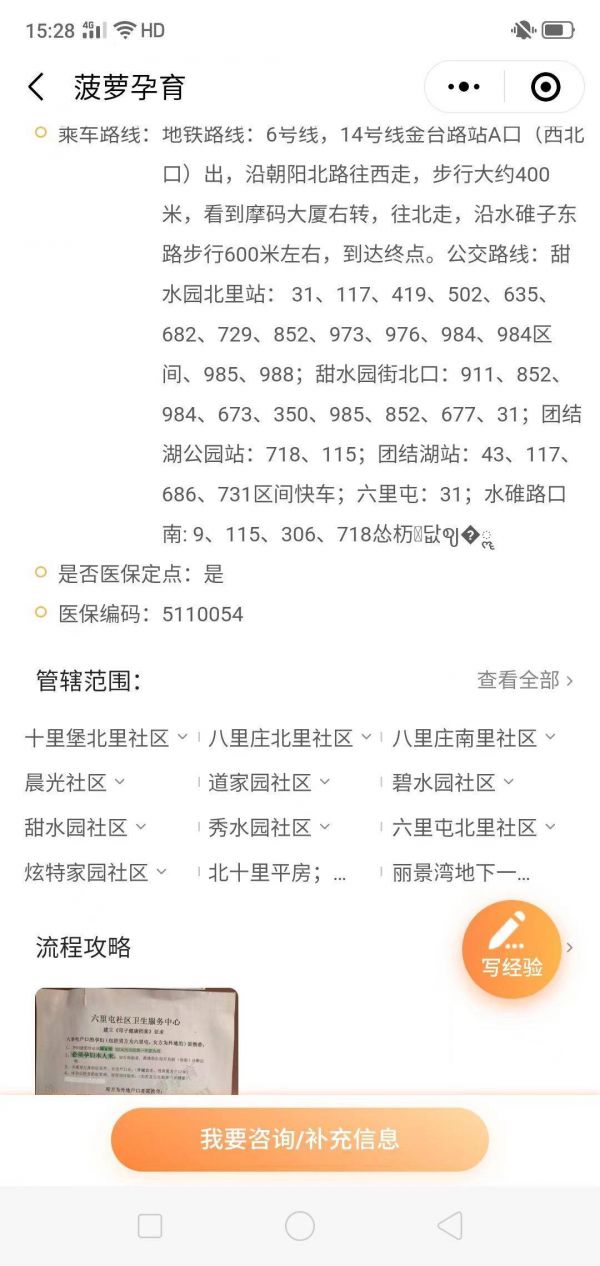Viewport: 600px width, 1266px height.
Task: Expand 八里庄北里社区
Action: [290, 738]
